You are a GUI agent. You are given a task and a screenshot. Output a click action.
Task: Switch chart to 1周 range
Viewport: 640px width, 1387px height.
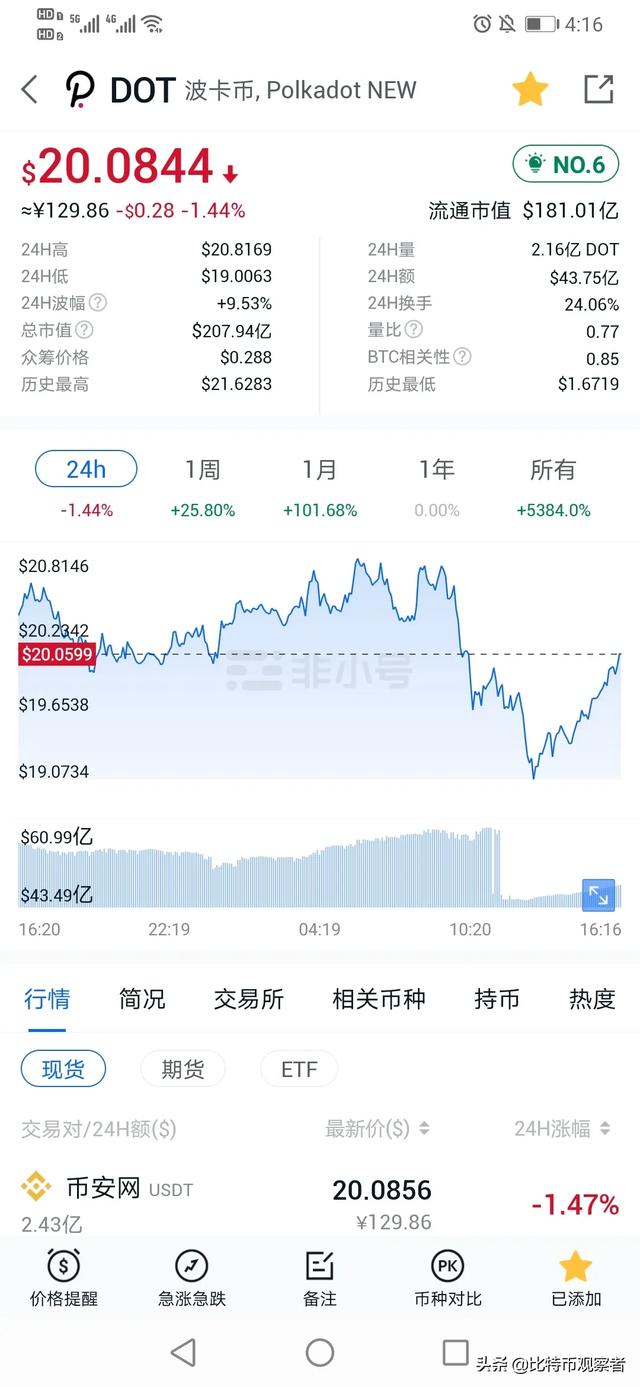(x=202, y=469)
